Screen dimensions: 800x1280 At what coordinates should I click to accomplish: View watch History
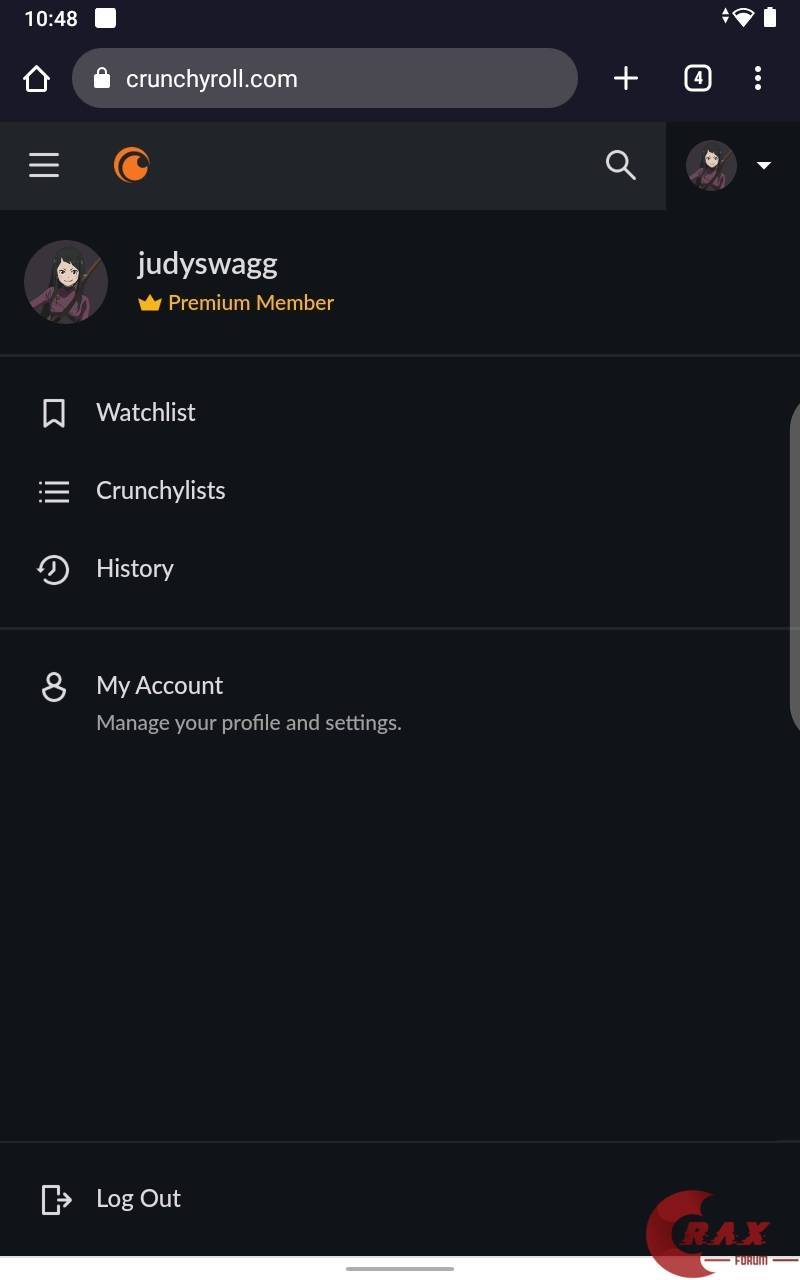point(134,569)
